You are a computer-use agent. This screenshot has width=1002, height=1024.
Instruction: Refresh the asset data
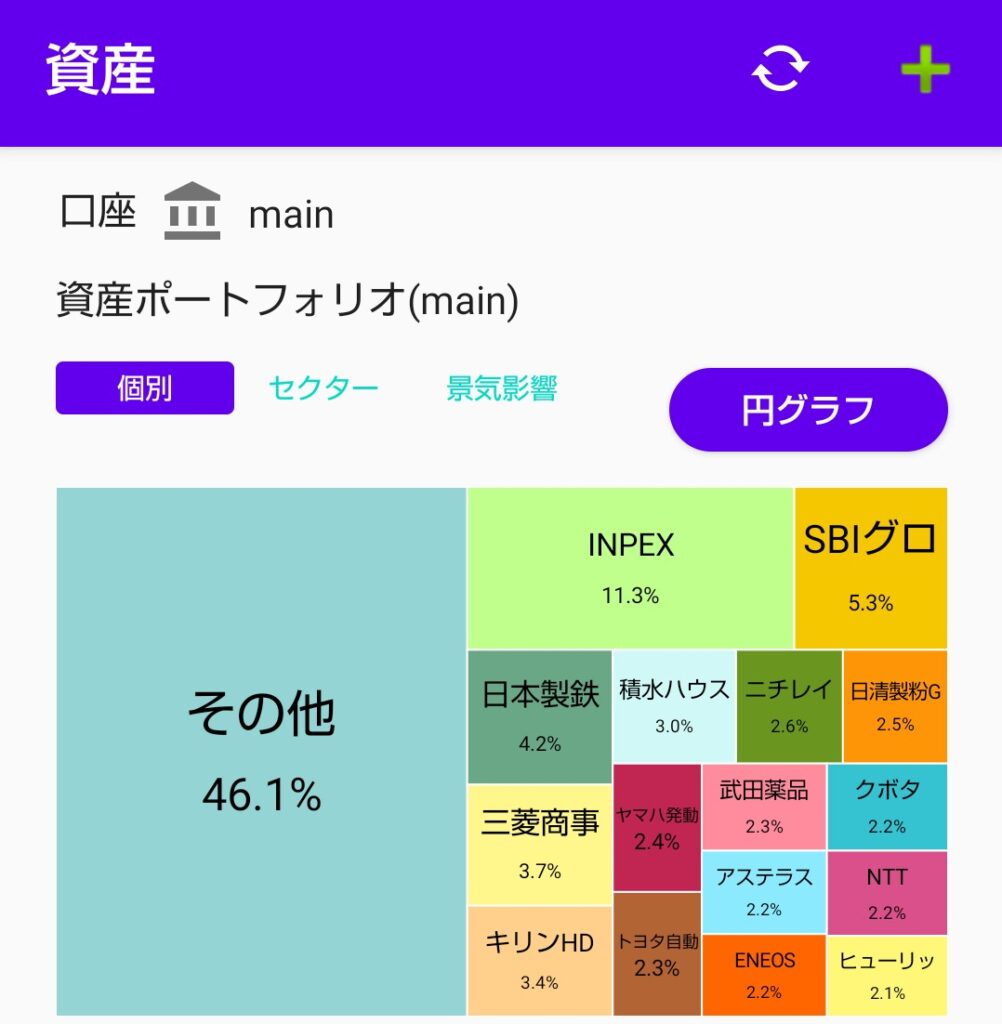[x=780, y=70]
